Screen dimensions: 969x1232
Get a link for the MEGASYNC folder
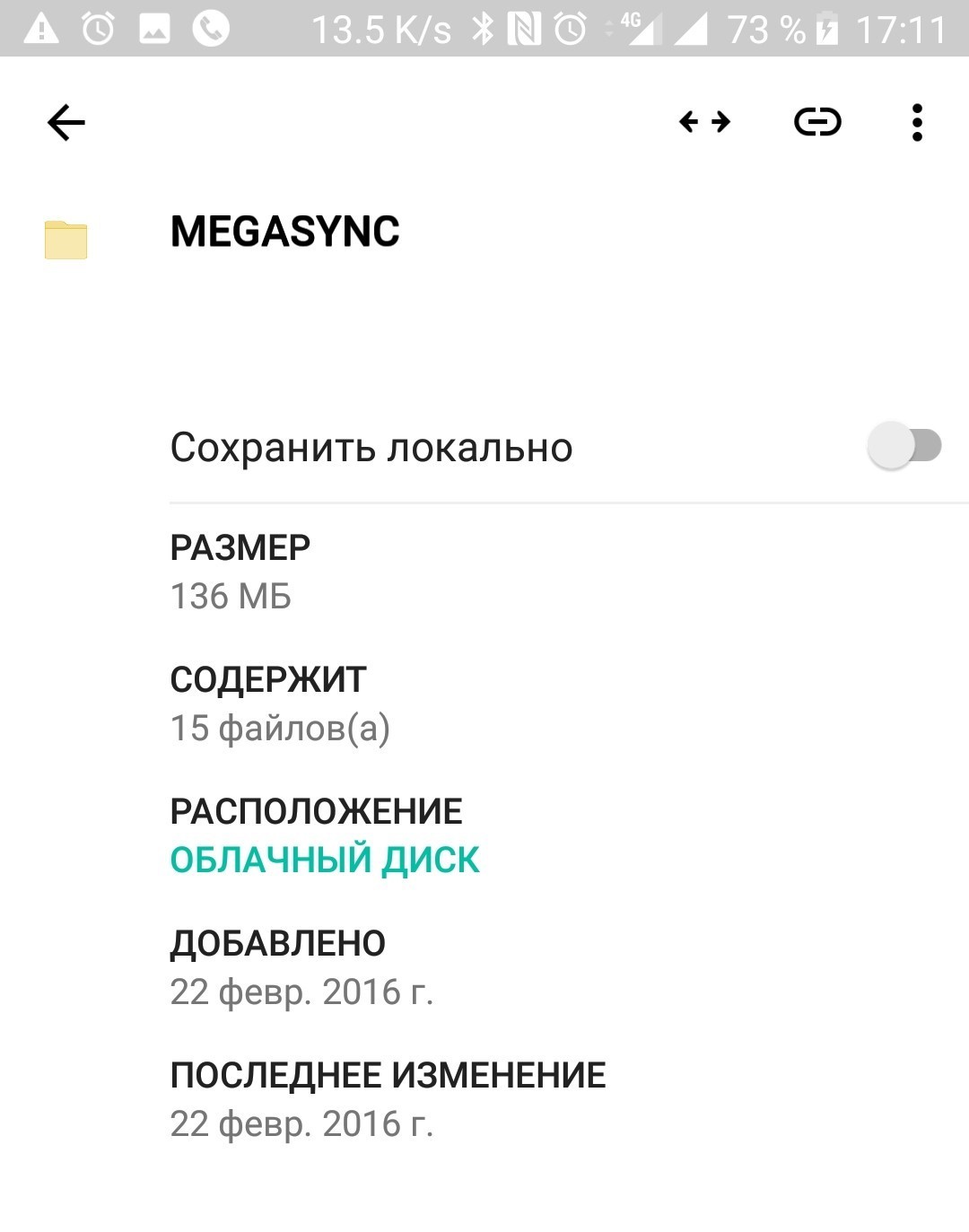click(817, 122)
